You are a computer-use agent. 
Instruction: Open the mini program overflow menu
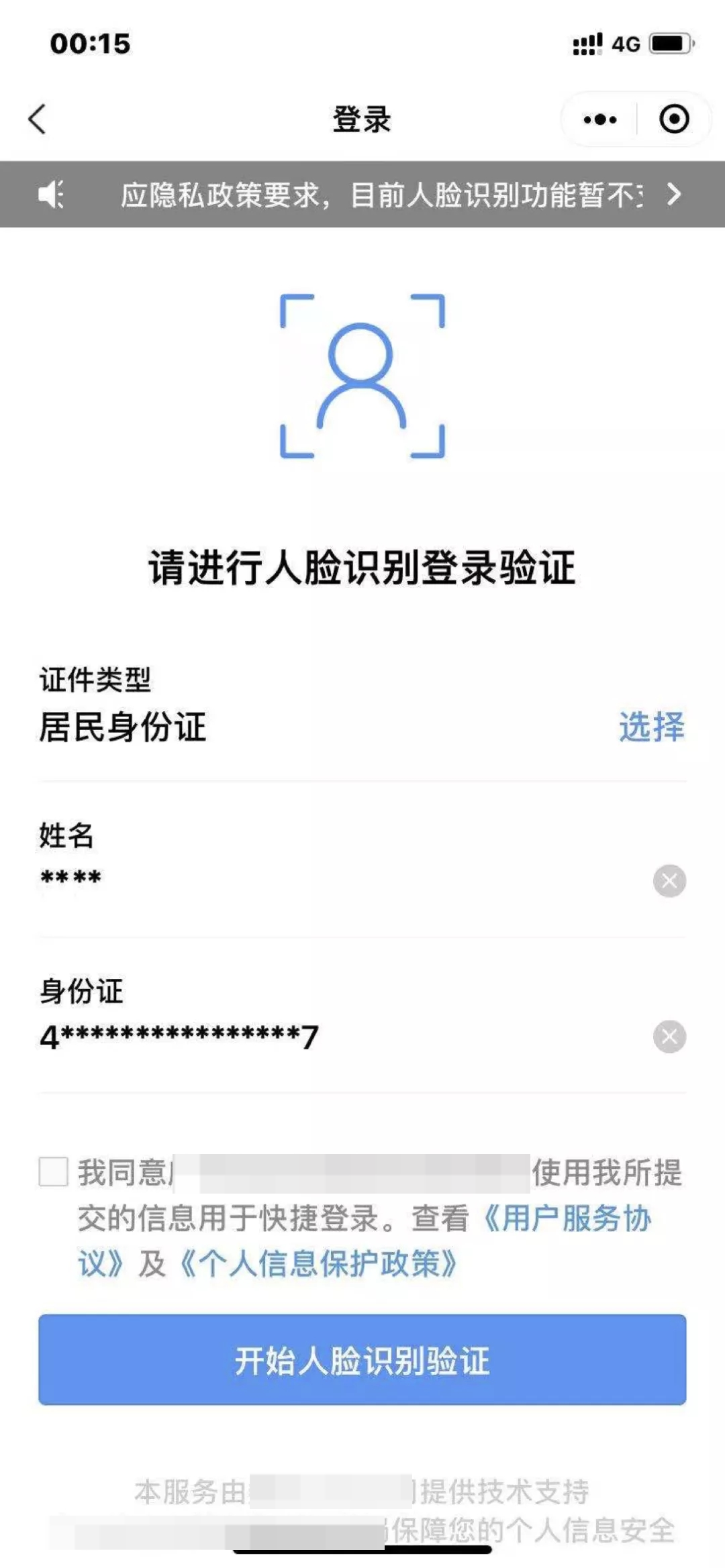pyautogui.click(x=600, y=119)
